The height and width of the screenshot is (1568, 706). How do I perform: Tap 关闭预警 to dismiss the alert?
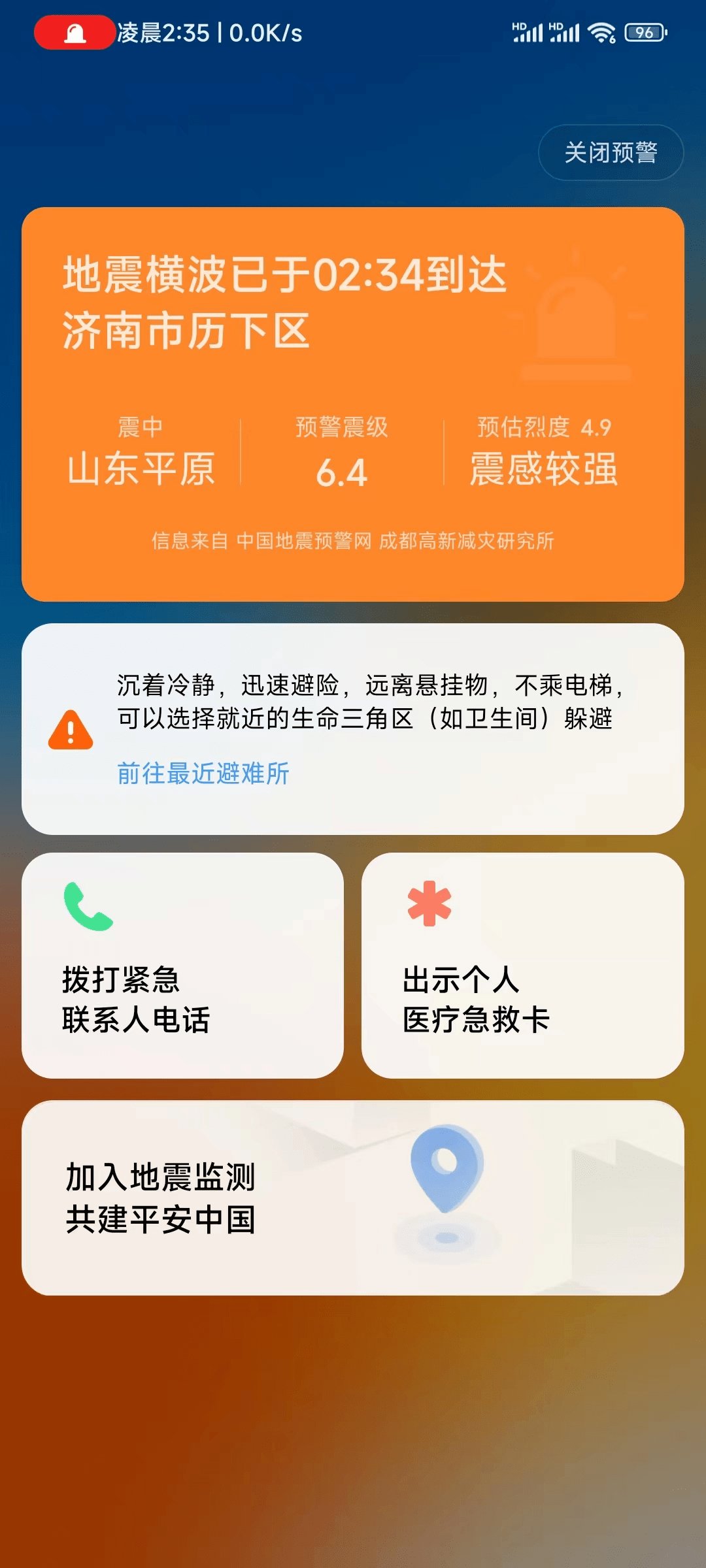click(x=611, y=152)
